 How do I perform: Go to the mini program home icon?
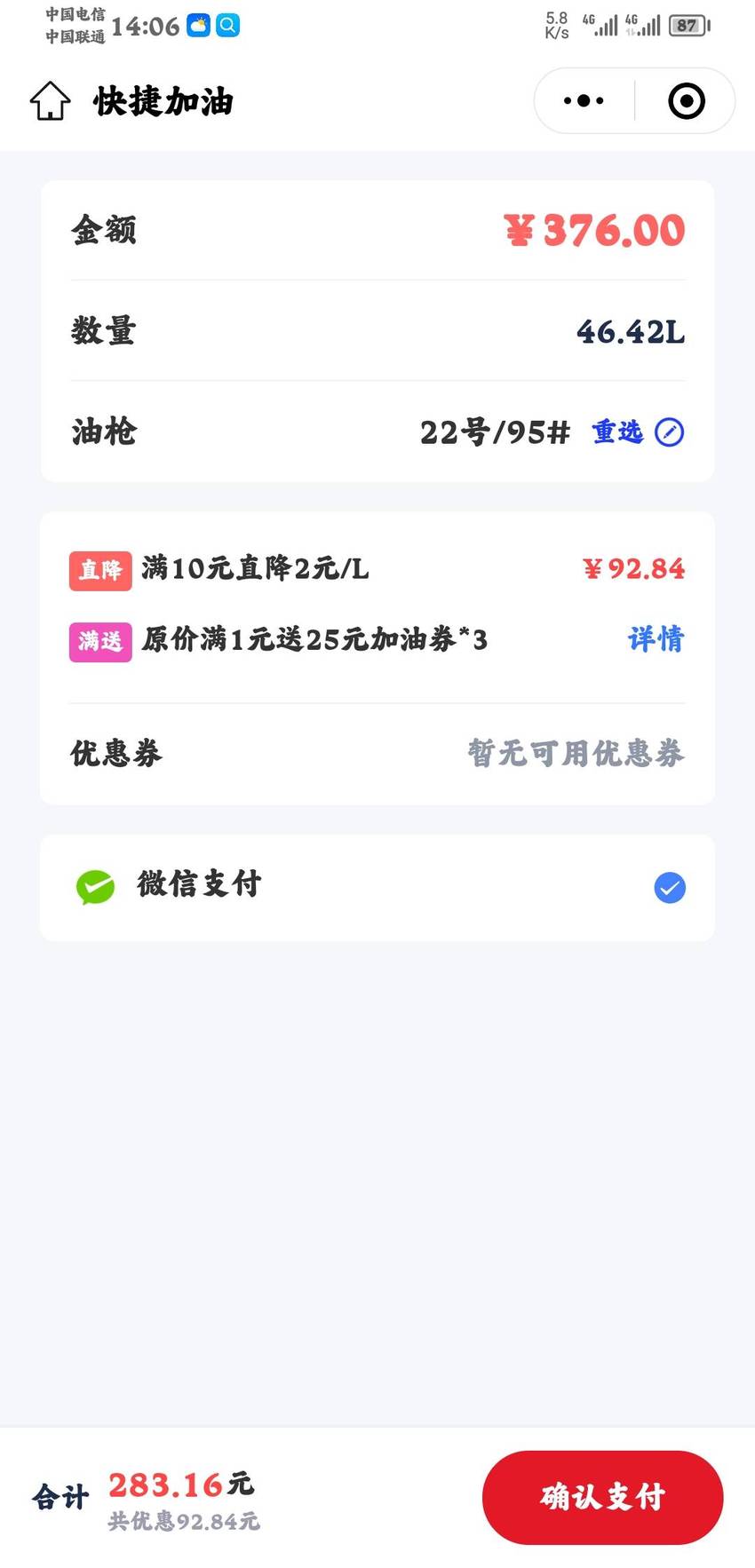[x=50, y=100]
